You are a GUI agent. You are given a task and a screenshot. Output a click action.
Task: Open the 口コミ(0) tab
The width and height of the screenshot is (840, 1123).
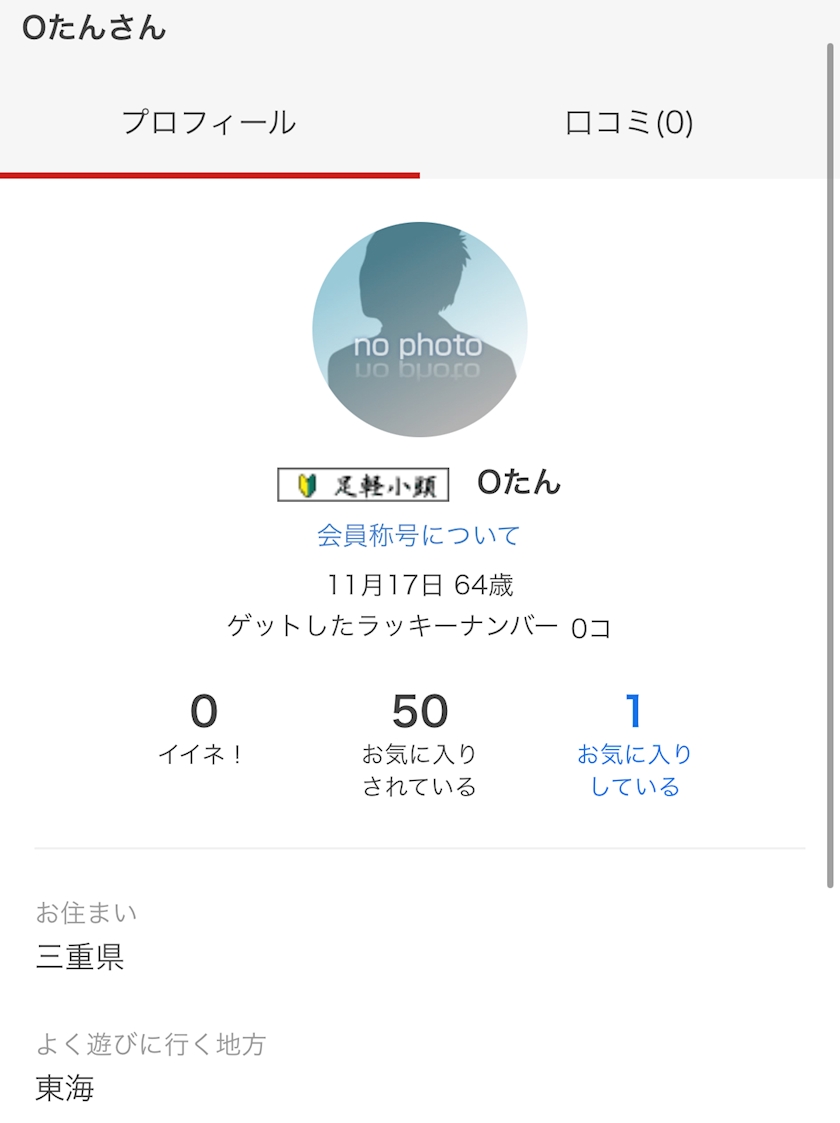629,122
